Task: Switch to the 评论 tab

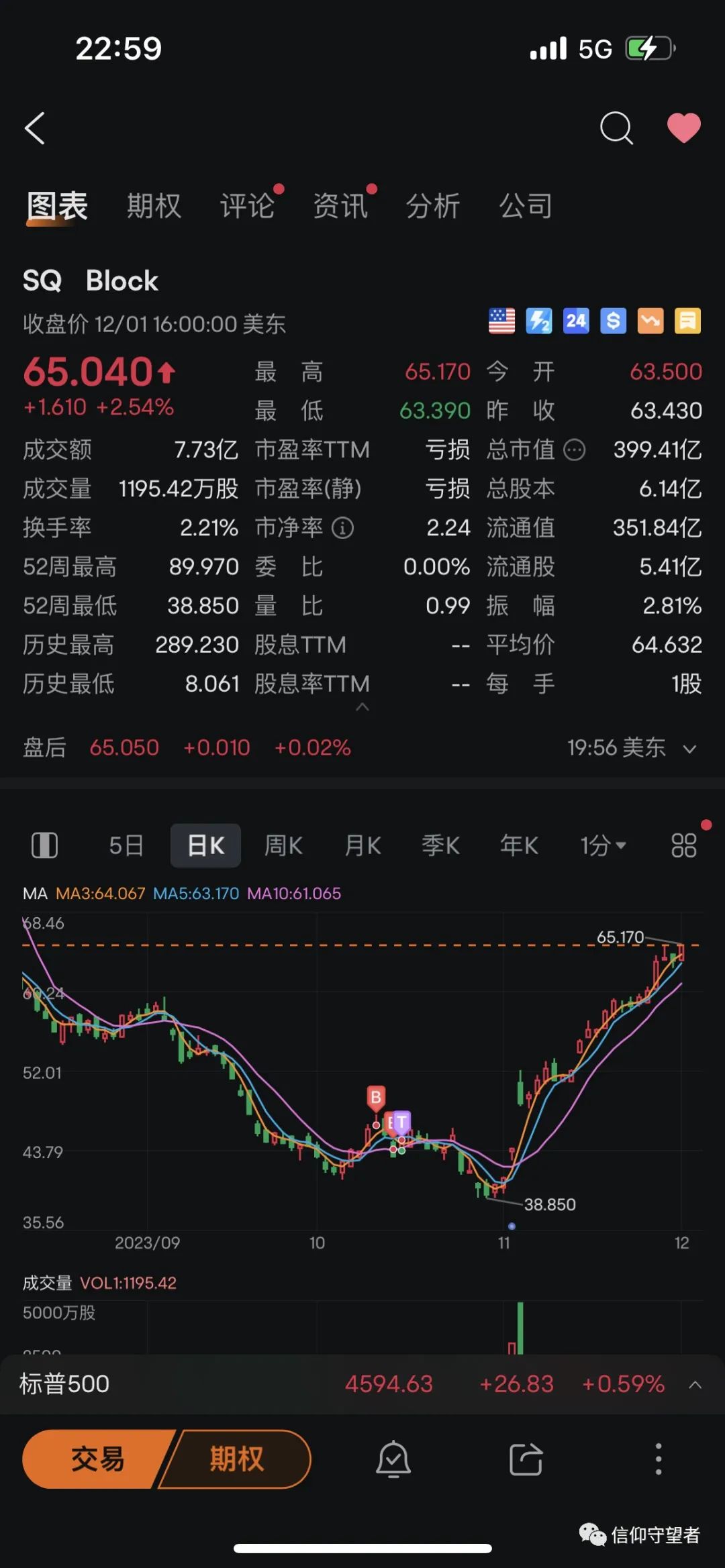Action: click(x=247, y=206)
